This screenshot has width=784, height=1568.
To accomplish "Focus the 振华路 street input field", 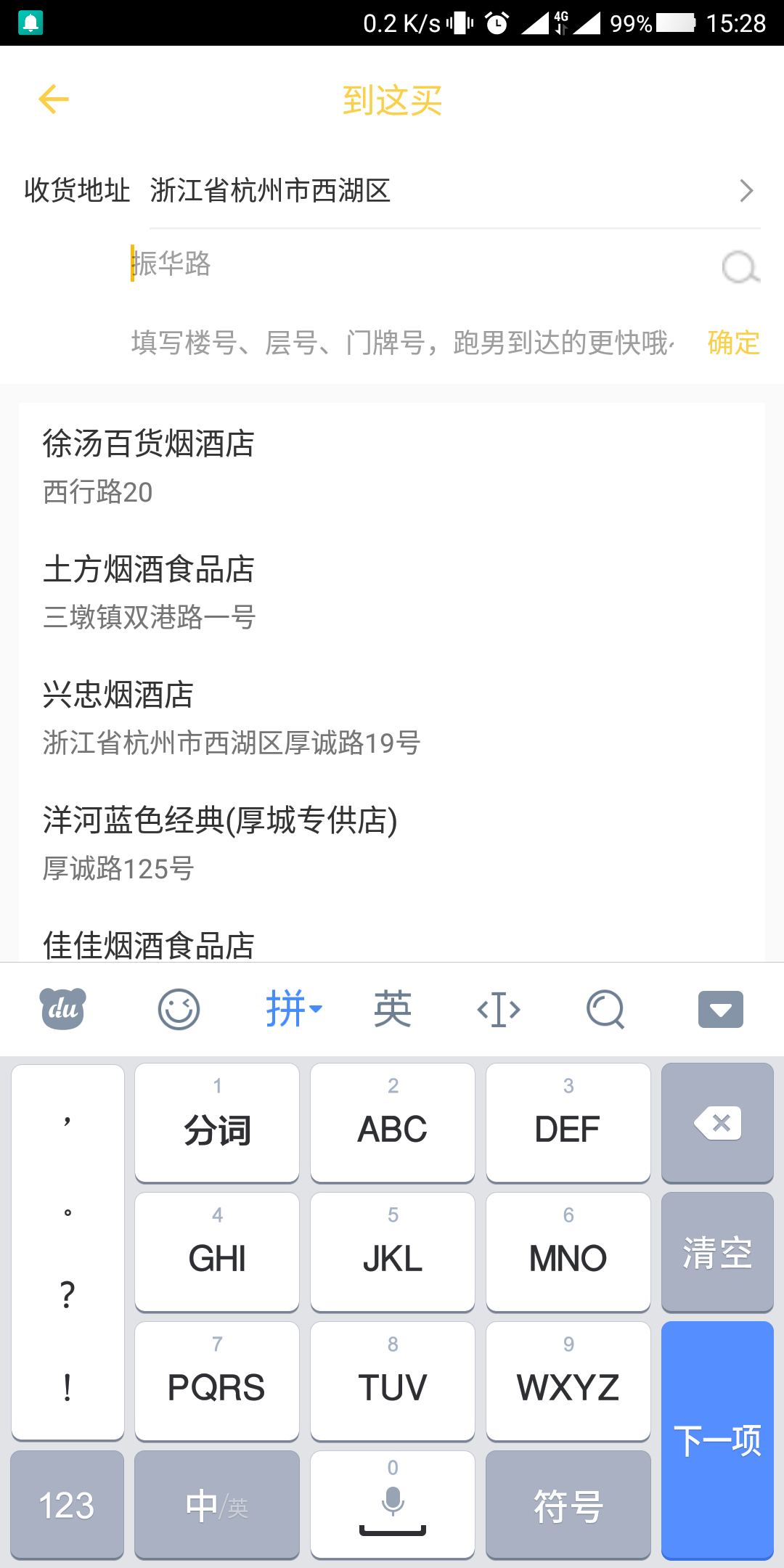I will pos(421,264).
